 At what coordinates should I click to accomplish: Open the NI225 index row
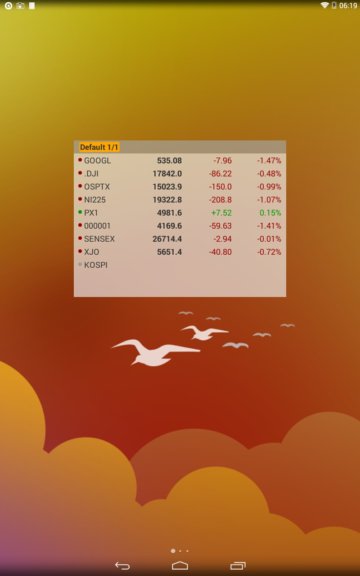pos(180,200)
